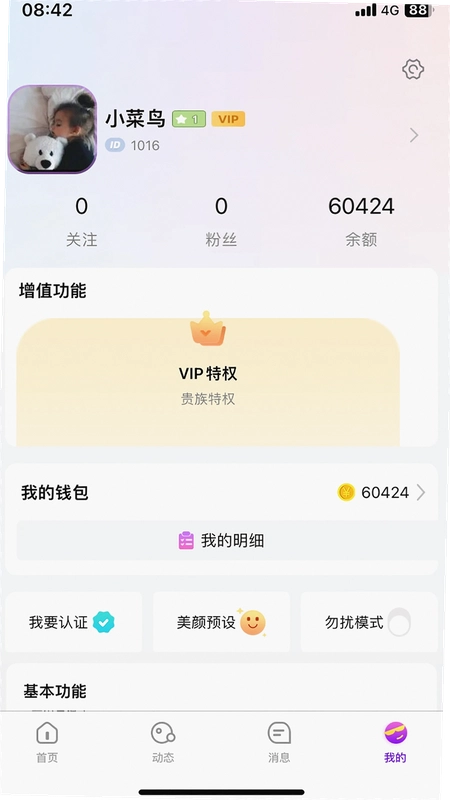Switch to the 动态 tab
The width and height of the screenshot is (450, 800).
(163, 742)
